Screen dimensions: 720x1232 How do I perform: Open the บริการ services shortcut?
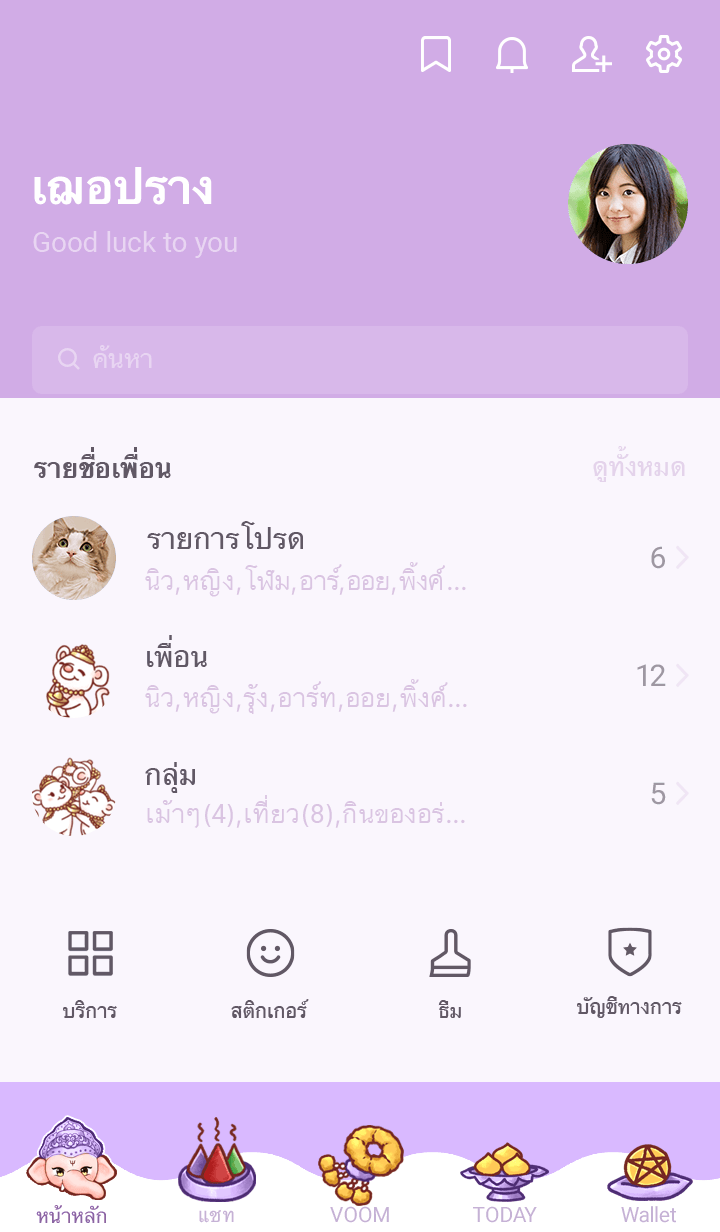pyautogui.click(x=90, y=972)
